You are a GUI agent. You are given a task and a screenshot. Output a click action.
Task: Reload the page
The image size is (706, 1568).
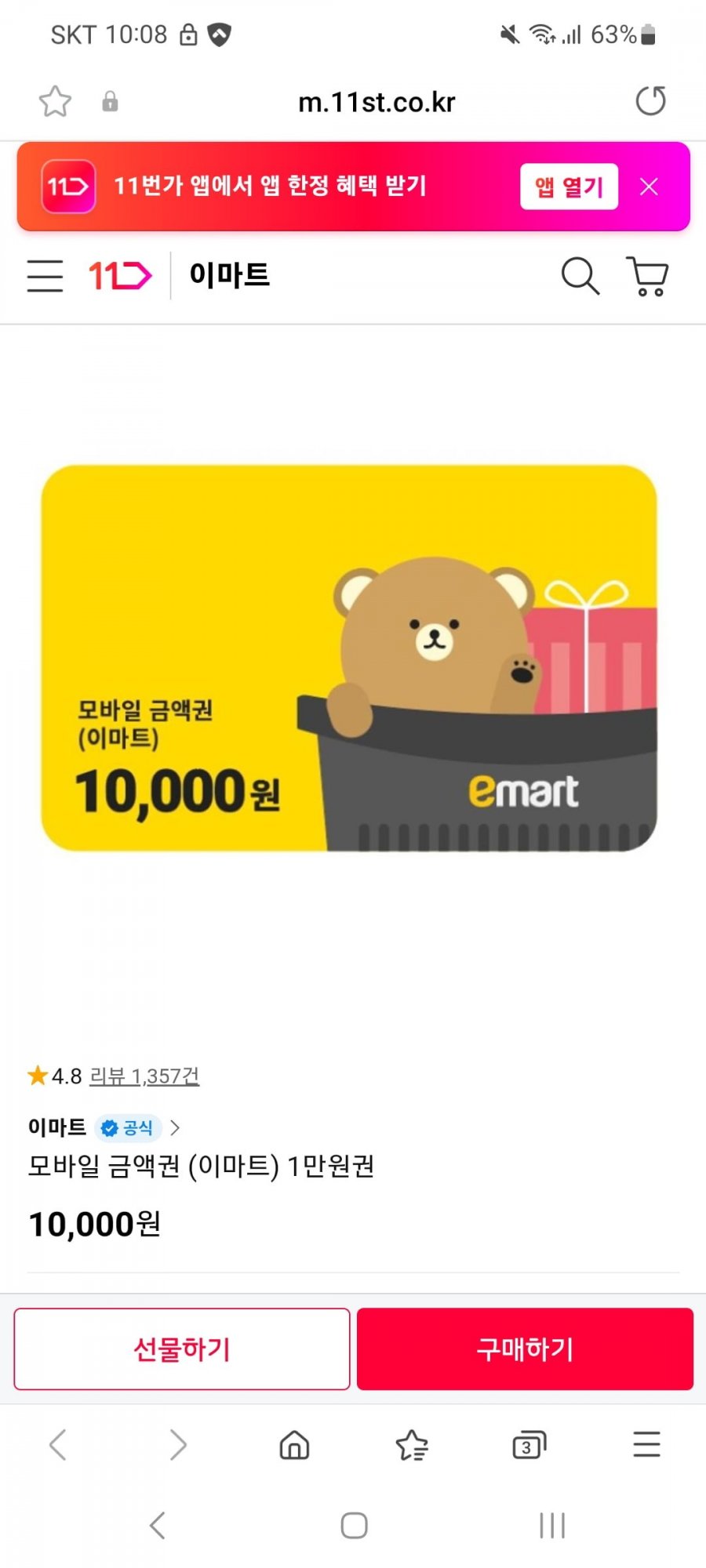coord(650,101)
